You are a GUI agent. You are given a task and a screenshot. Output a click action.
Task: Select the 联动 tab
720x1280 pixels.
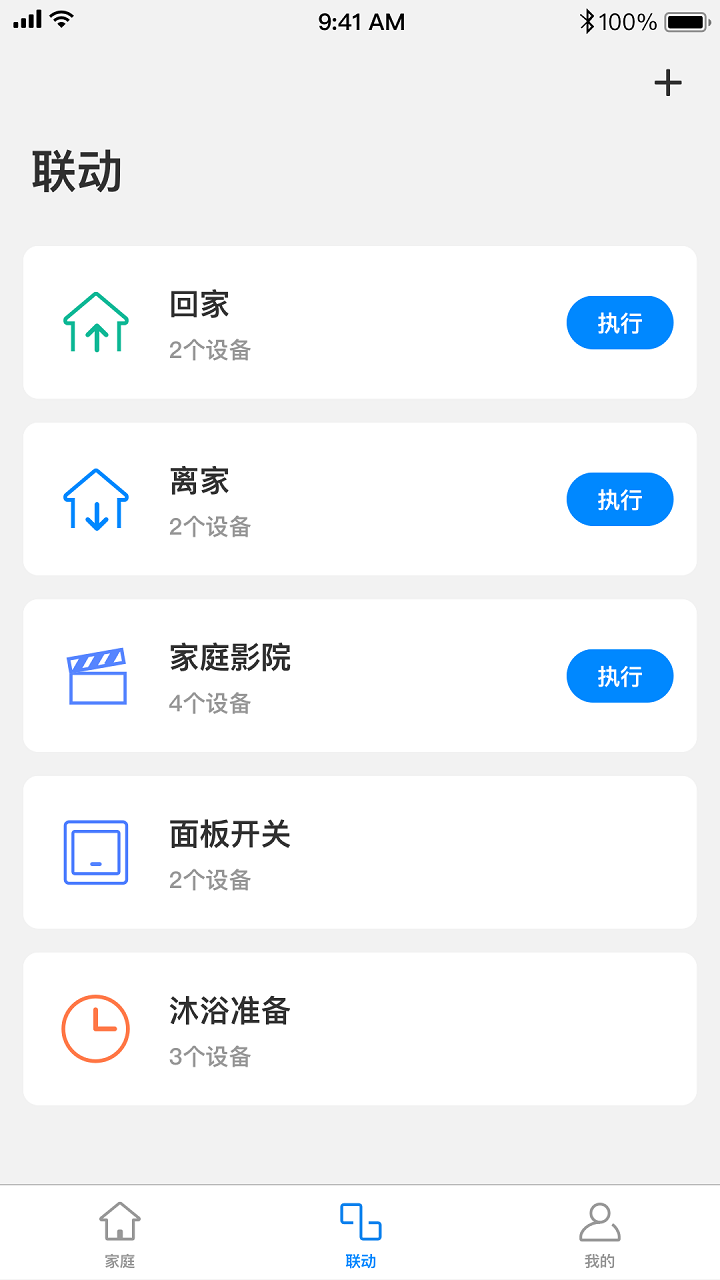click(x=360, y=1235)
